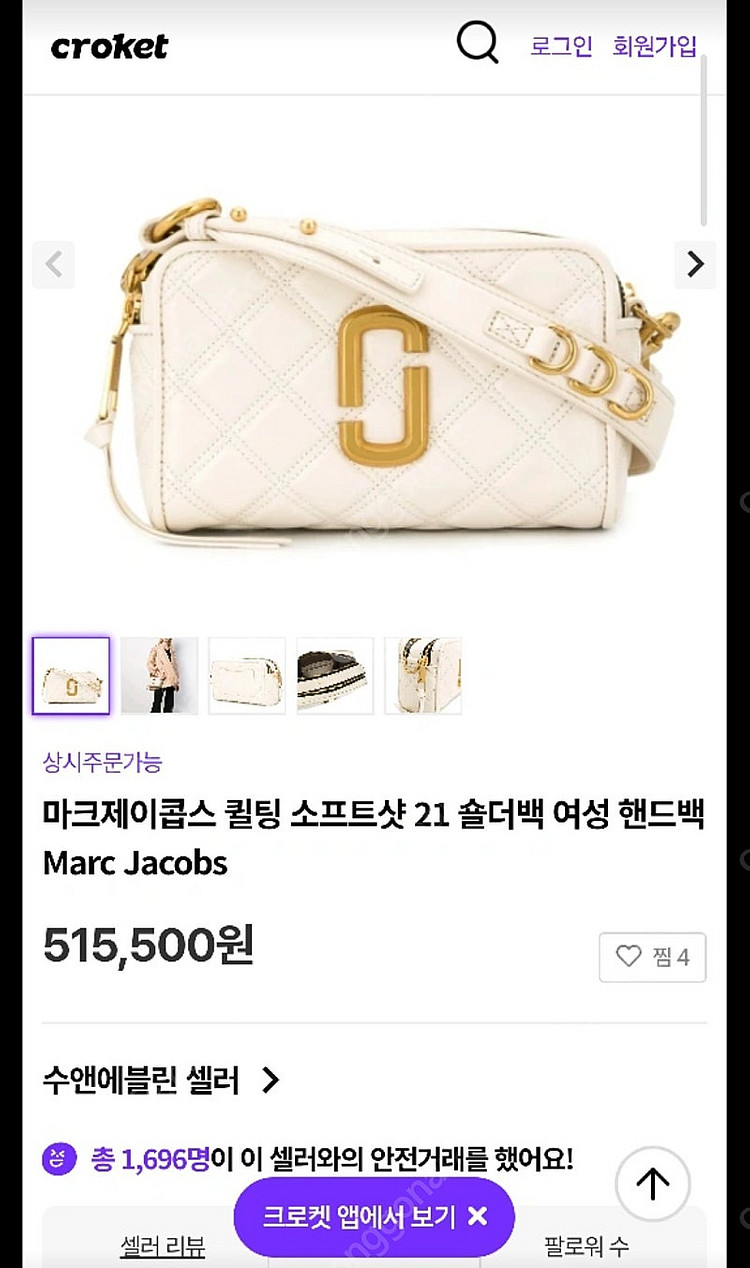750x1268 pixels.
Task: Tap 크로켓 앱에서 보기 banner
Action: pyautogui.click(x=358, y=1216)
